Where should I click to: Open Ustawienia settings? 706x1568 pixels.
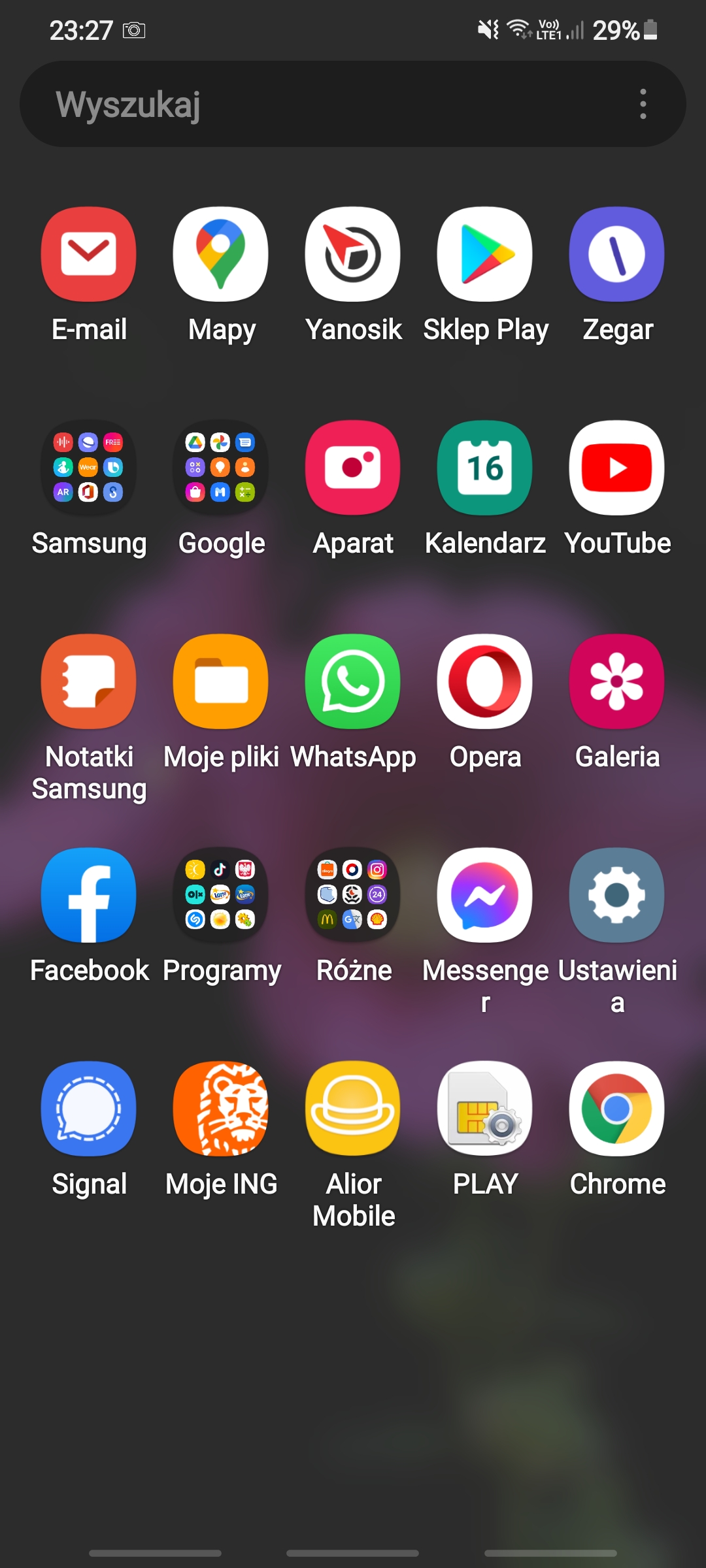point(617,895)
